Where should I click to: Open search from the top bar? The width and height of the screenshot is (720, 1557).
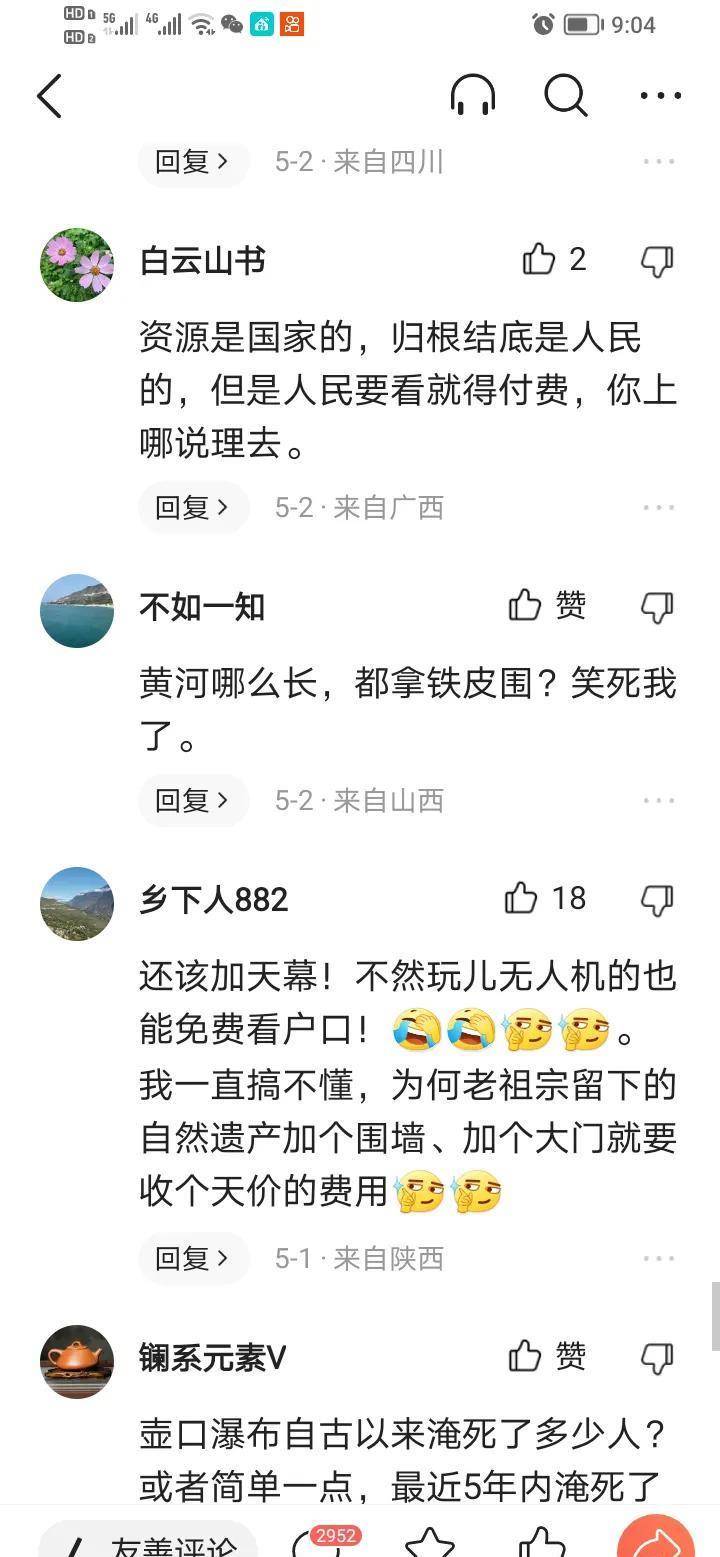[x=565, y=96]
